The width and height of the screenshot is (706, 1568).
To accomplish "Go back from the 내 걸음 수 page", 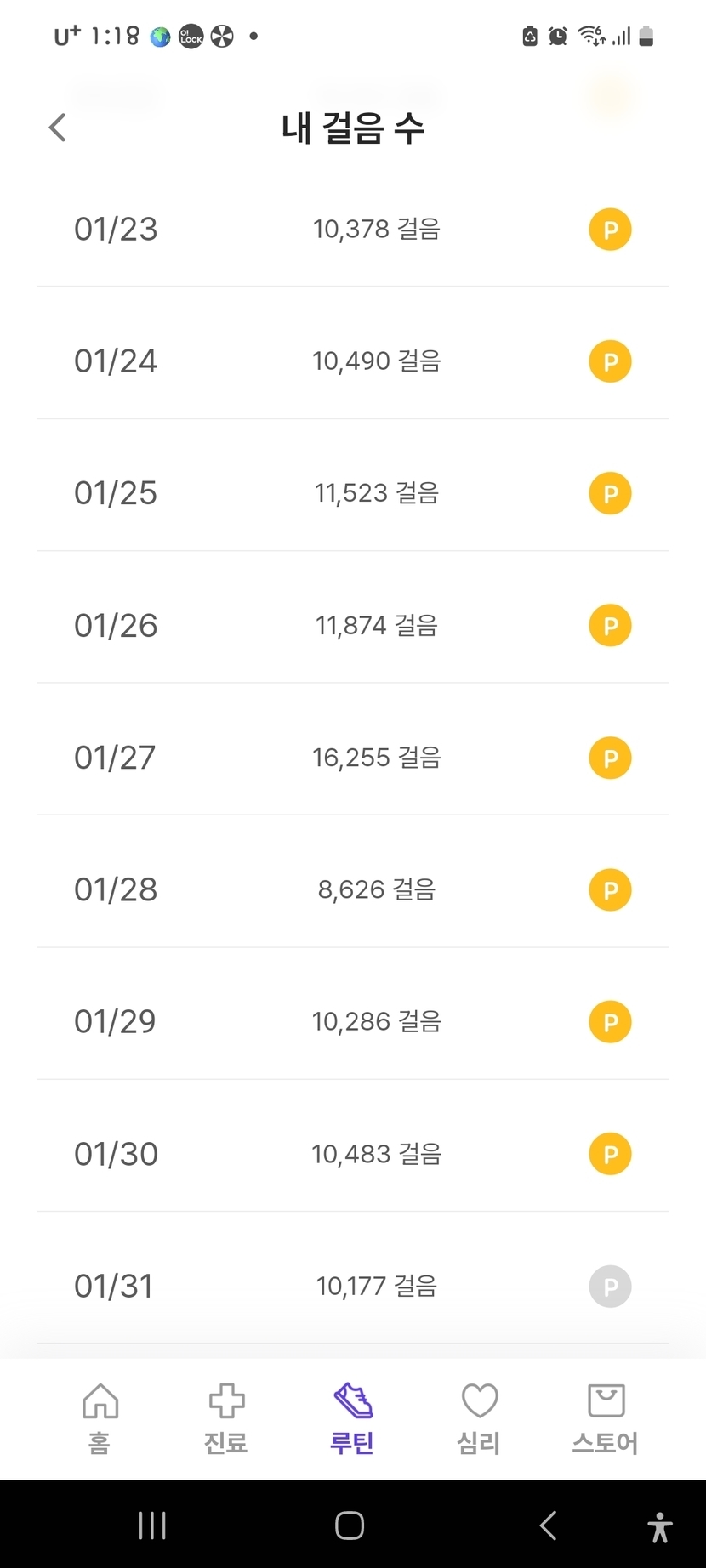I will (x=58, y=128).
